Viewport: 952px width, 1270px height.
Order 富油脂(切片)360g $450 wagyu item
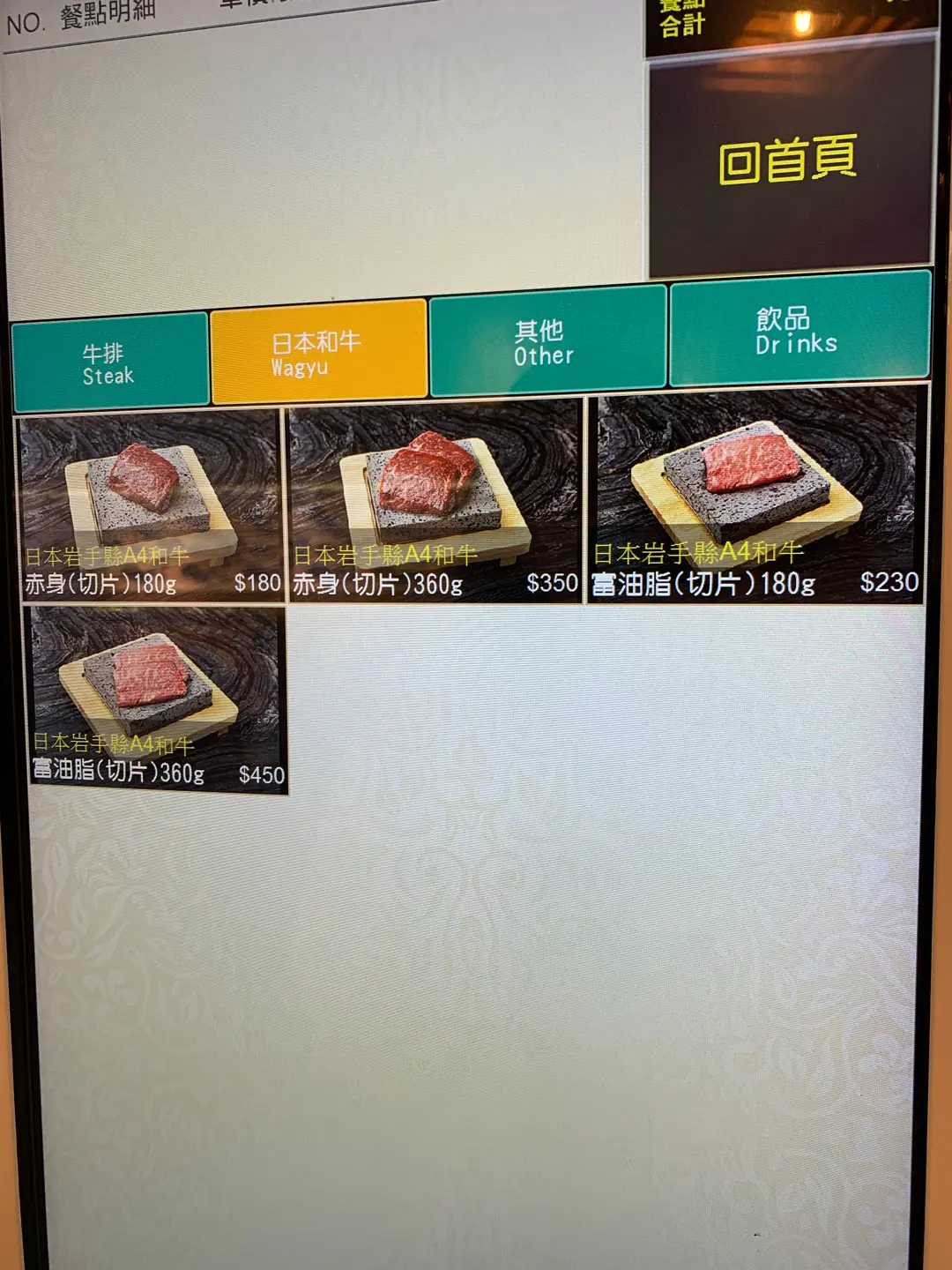click(x=157, y=700)
